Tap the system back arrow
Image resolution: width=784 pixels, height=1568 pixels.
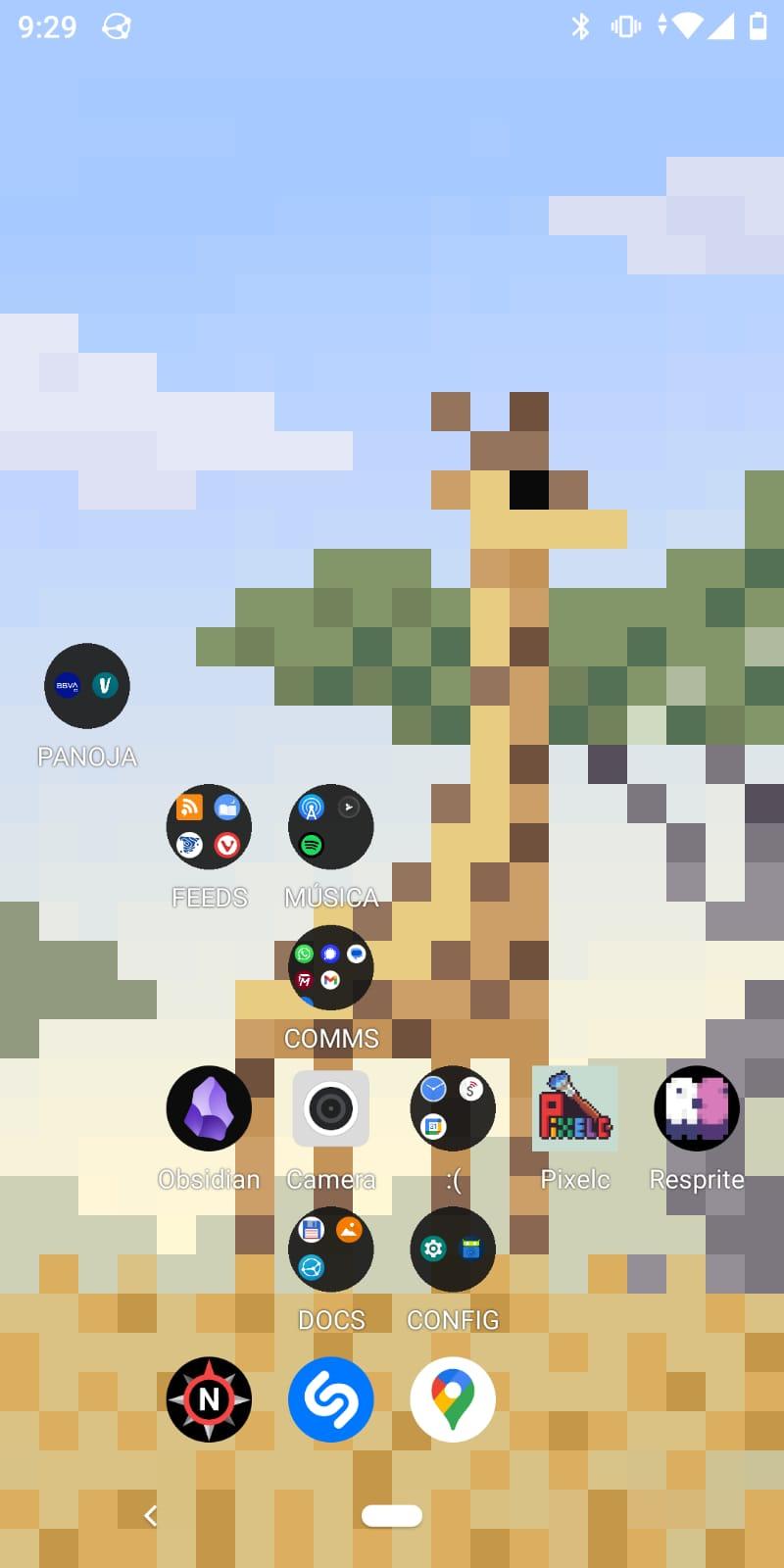point(150,1516)
